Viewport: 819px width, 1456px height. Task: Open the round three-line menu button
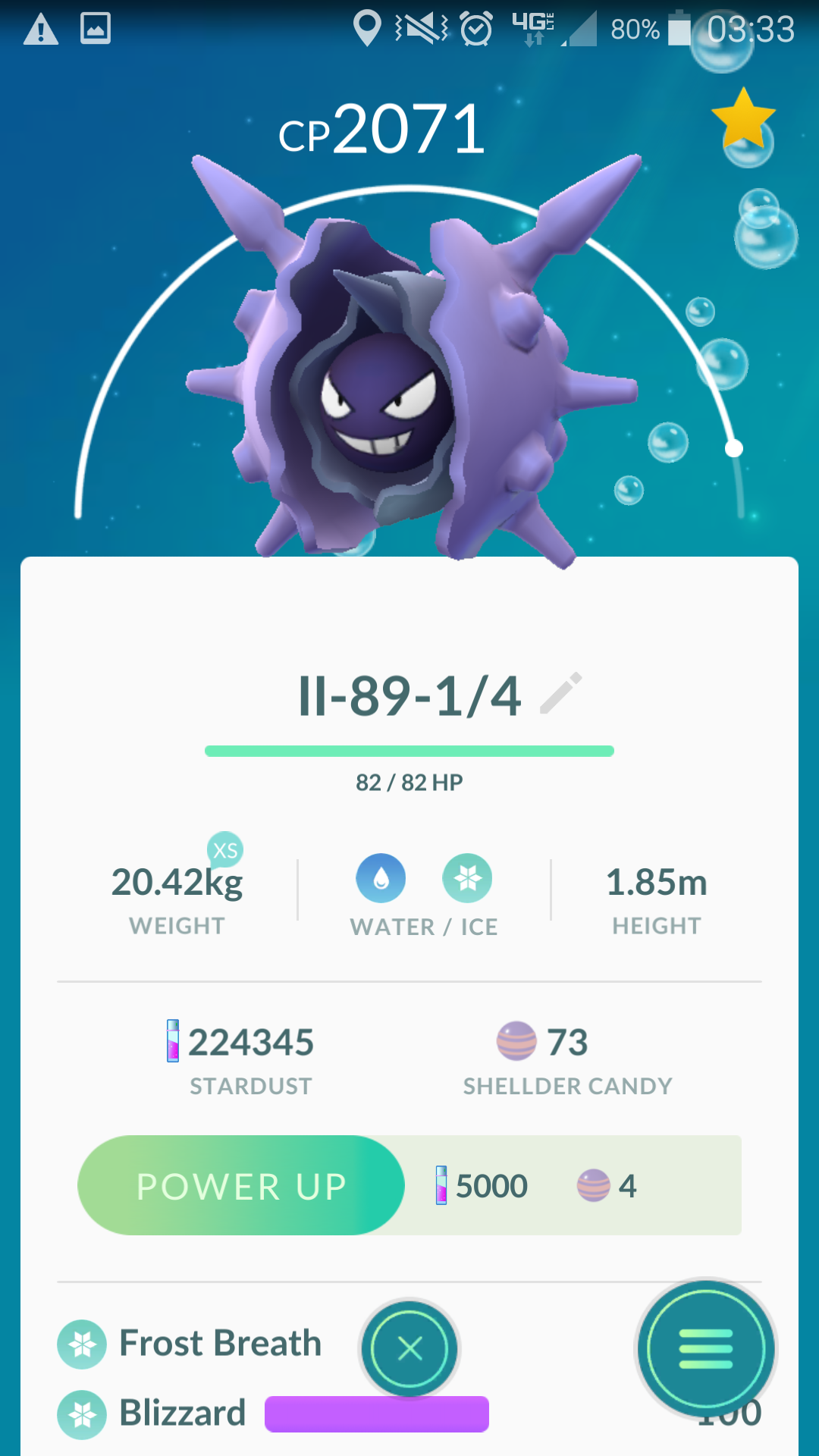click(706, 1349)
